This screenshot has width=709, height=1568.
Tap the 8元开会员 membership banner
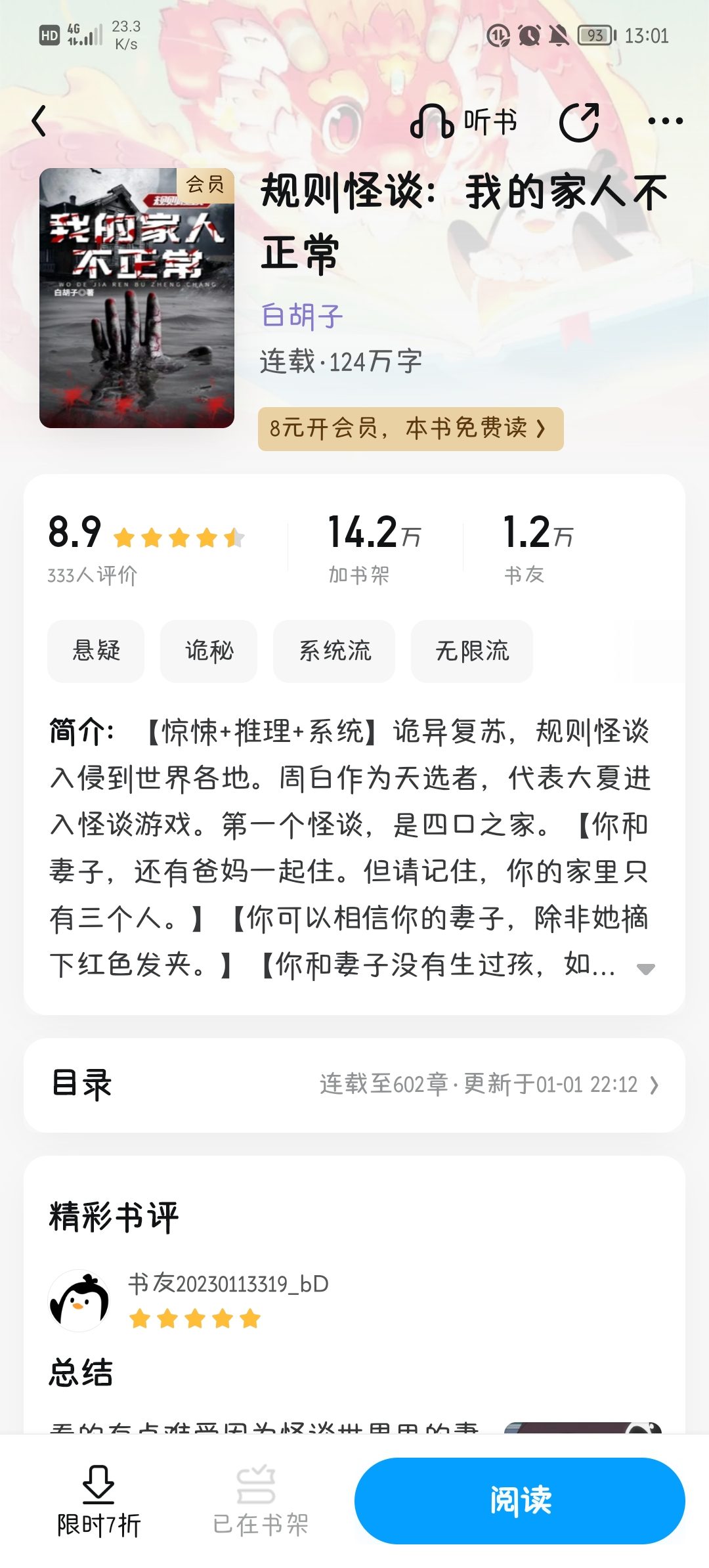410,429
